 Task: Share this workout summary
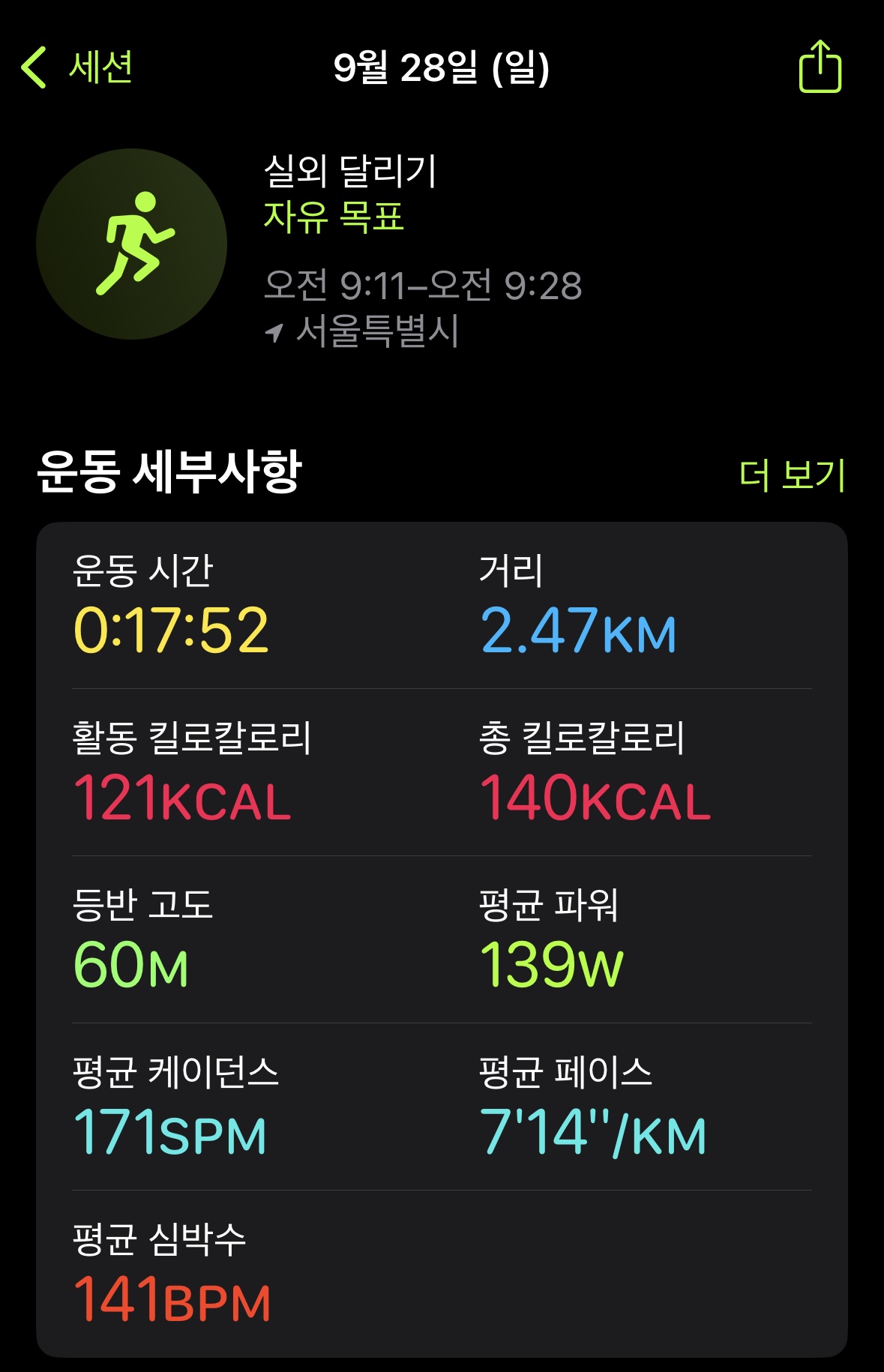click(x=820, y=67)
